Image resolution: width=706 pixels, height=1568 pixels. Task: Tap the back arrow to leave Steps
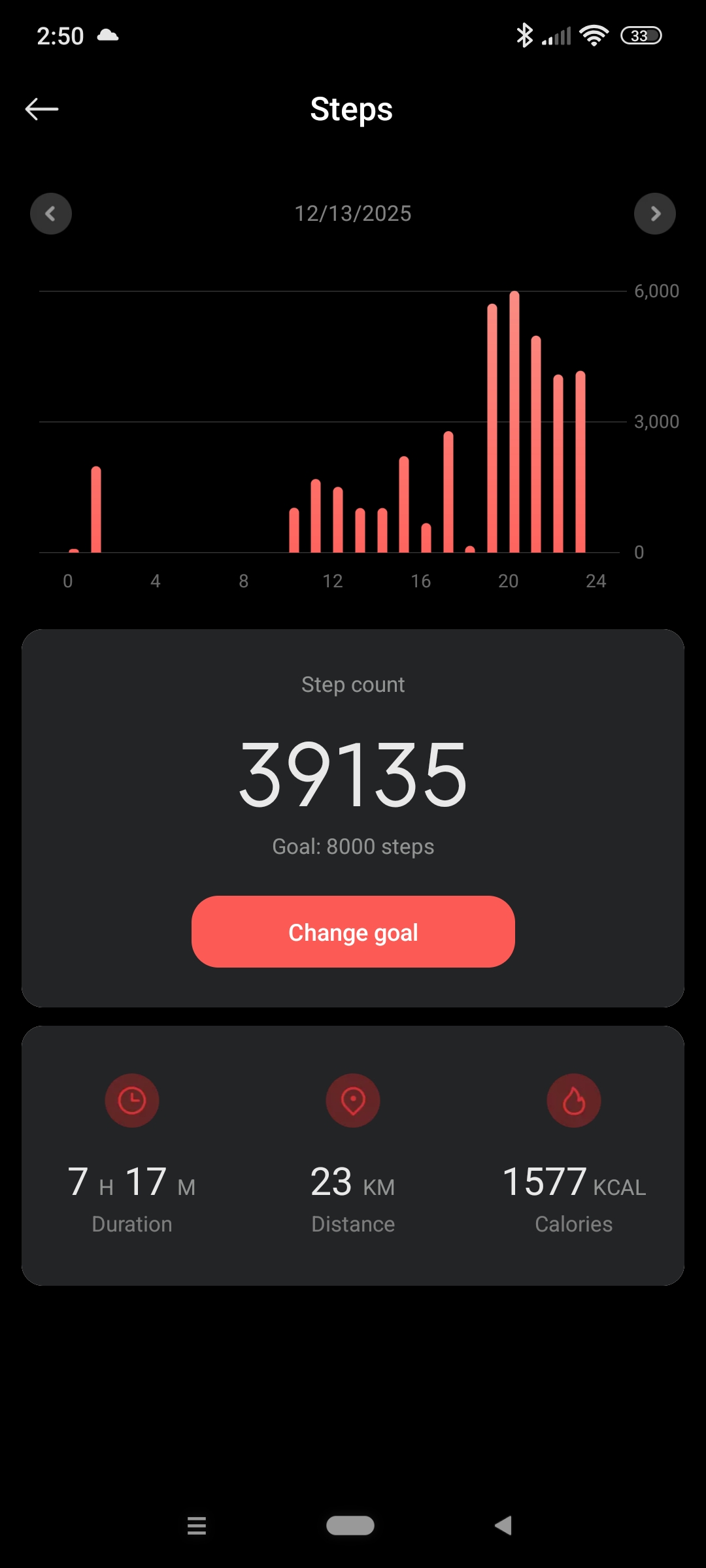41,108
